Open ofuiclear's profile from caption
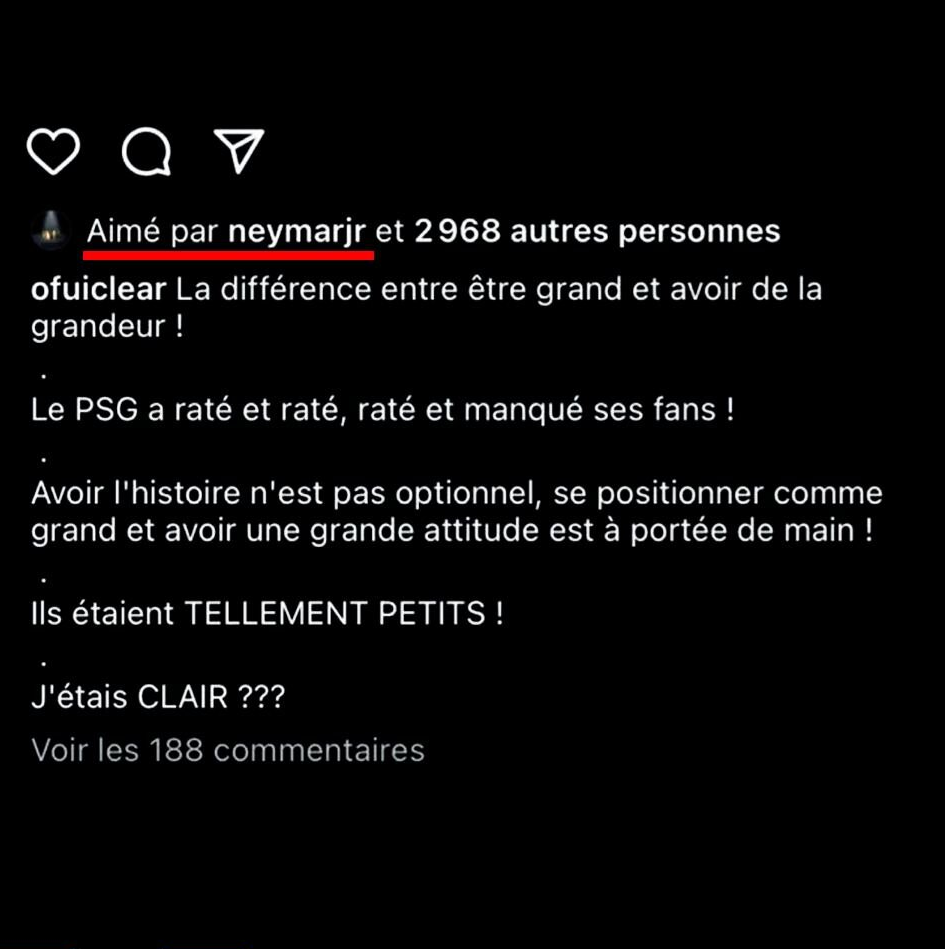The image size is (945, 949). 99,291
